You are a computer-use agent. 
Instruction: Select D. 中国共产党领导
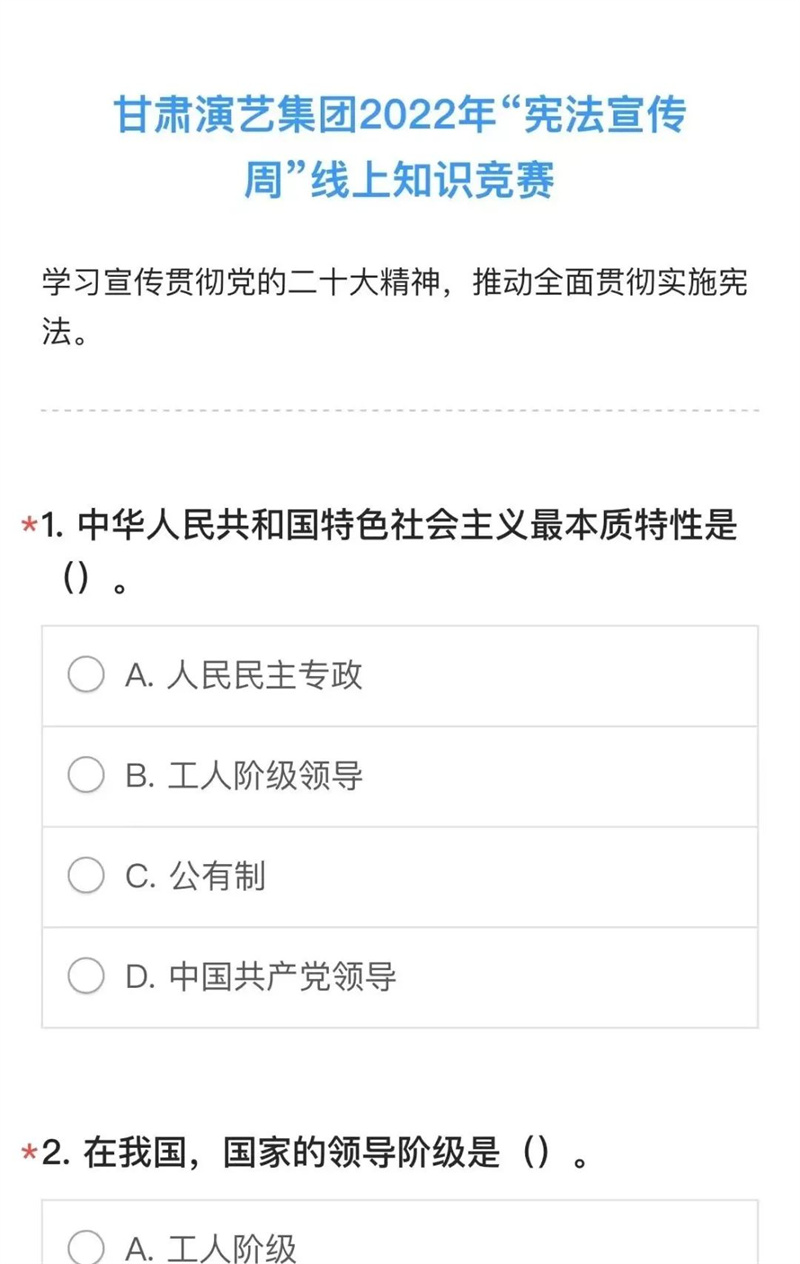point(86,976)
